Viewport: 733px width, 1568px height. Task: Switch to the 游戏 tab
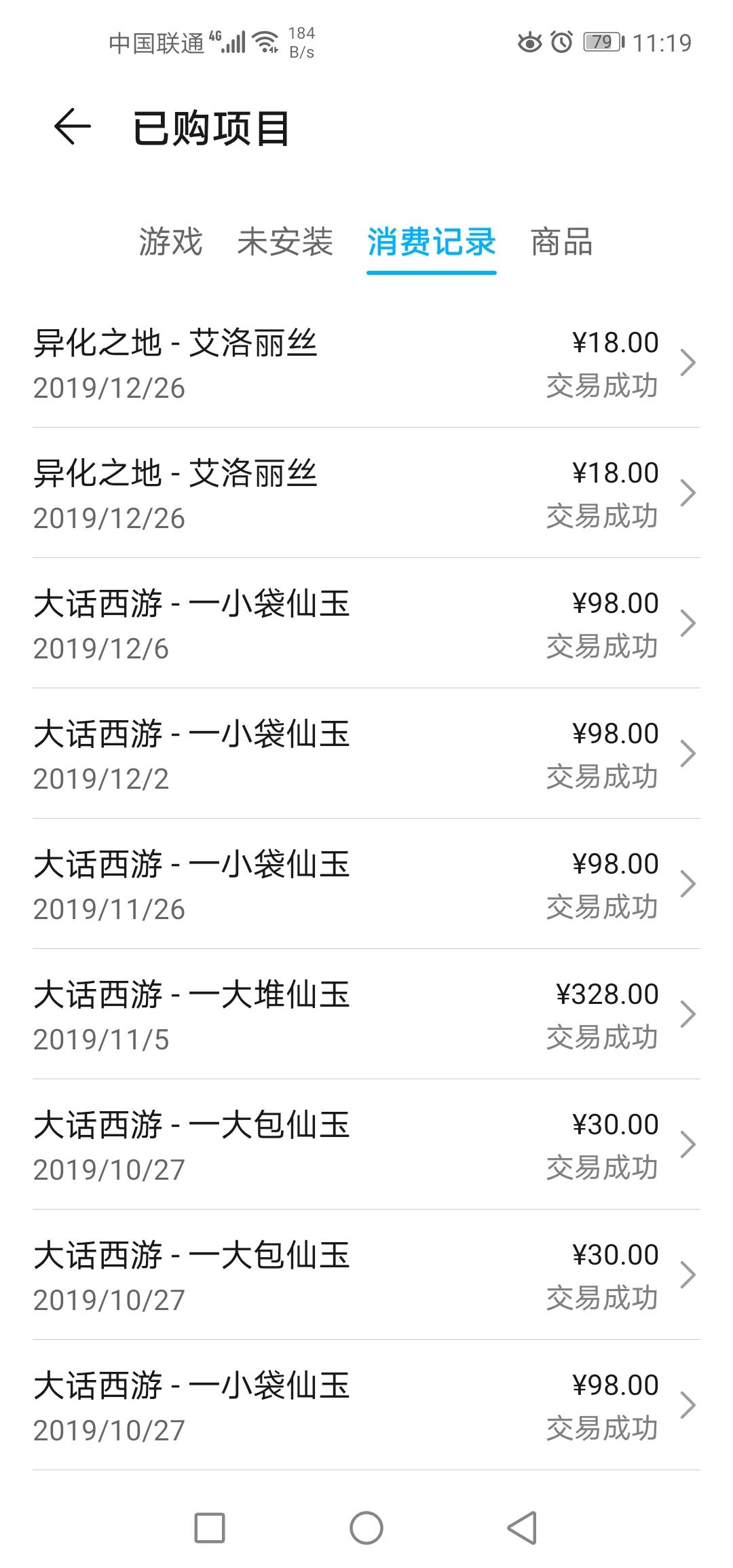click(x=170, y=242)
